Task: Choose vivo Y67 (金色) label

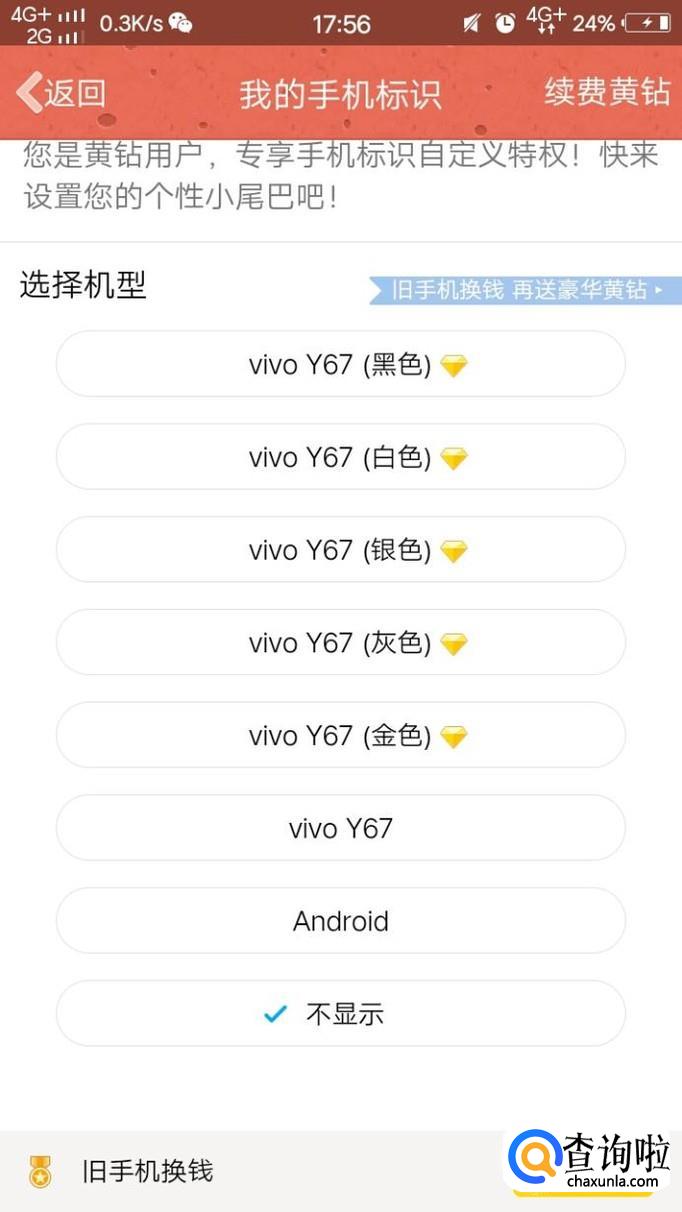Action: tap(341, 736)
